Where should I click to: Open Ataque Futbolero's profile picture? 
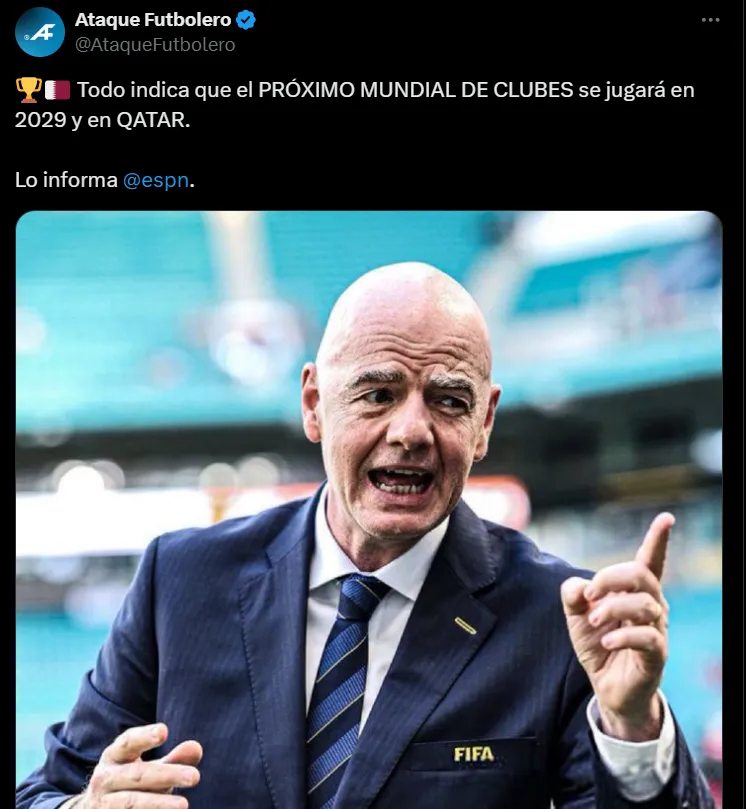[40, 32]
